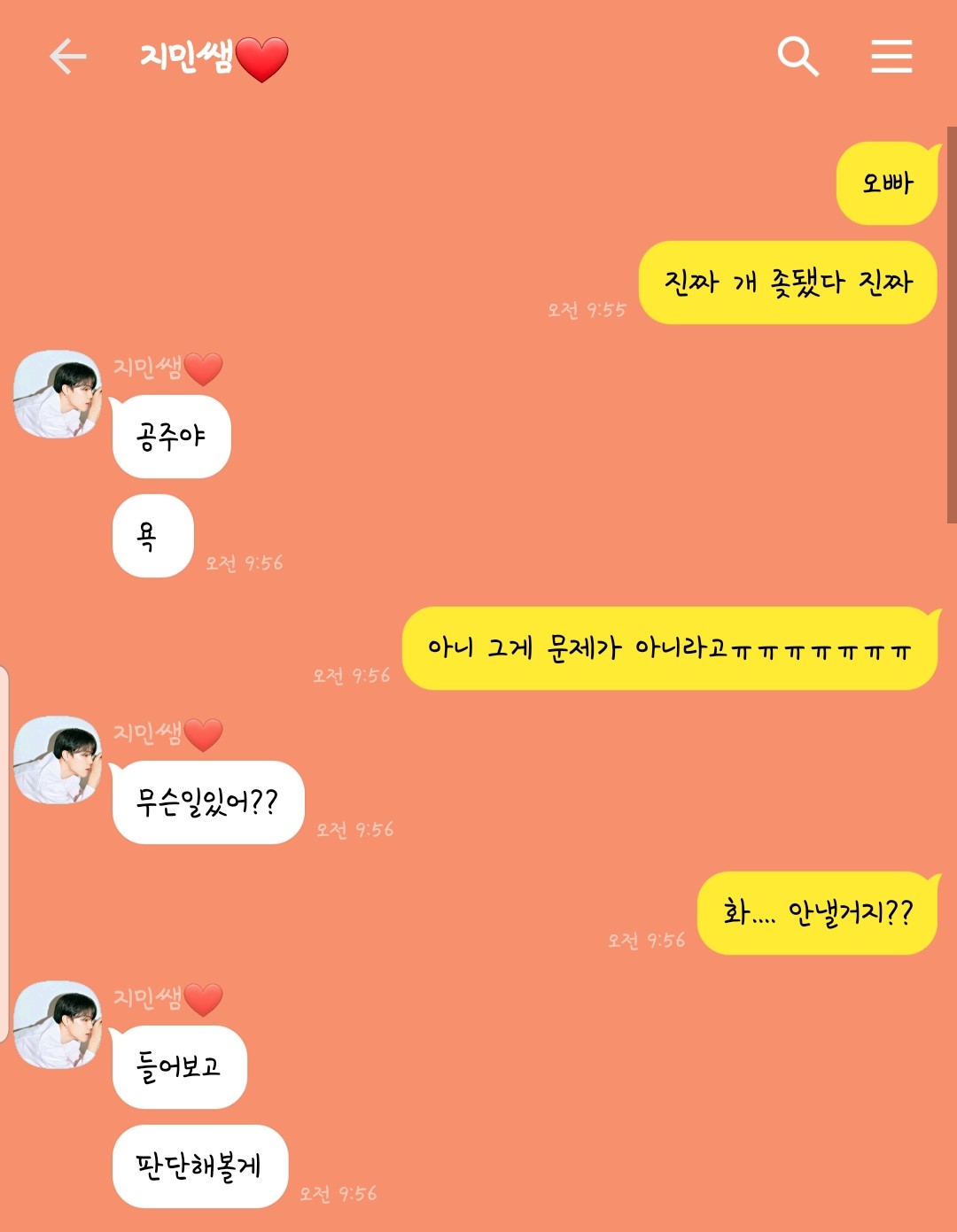
Task: Search within this chat conversation
Action: tap(797, 57)
